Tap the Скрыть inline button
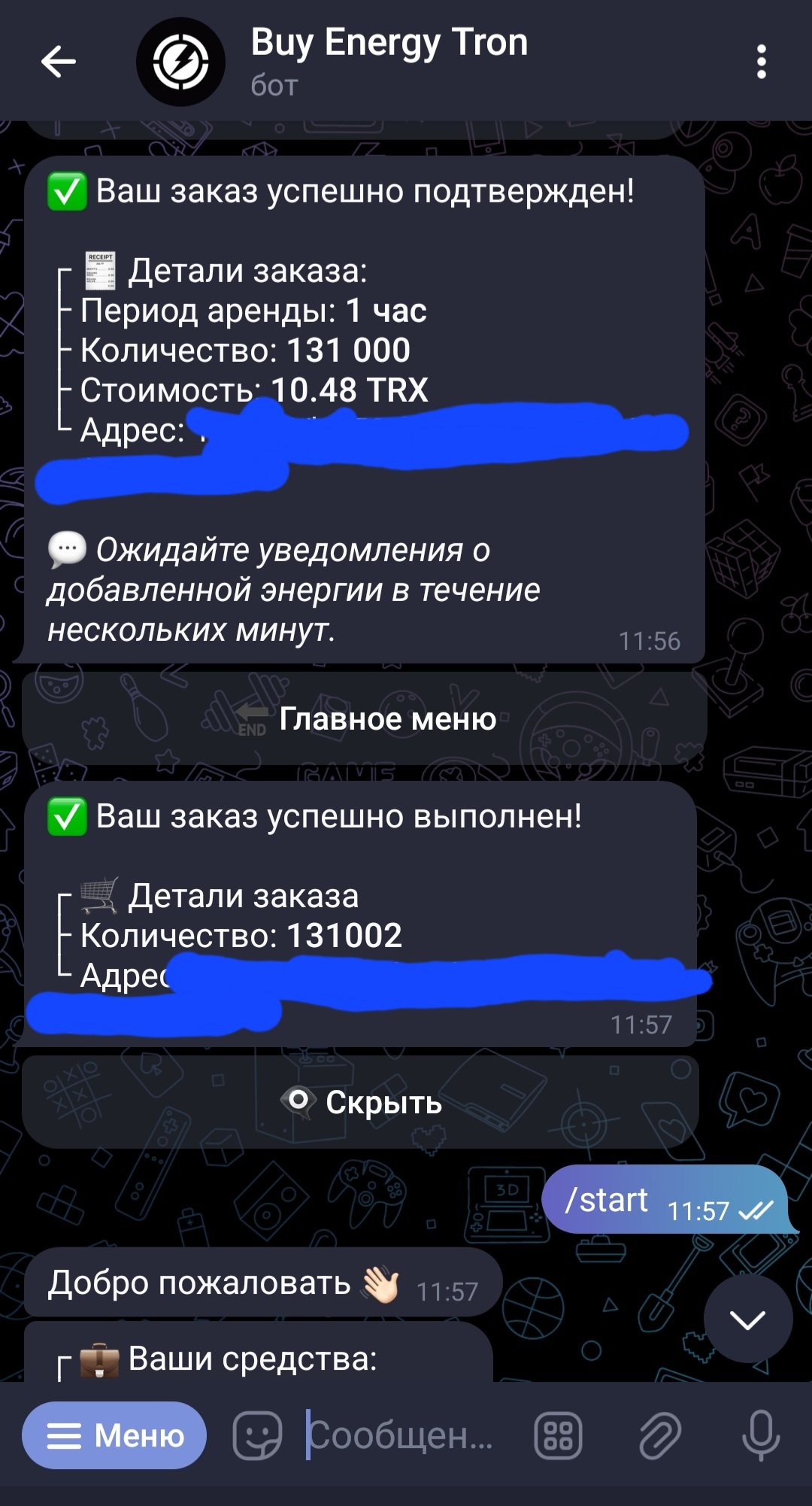Viewport: 812px width, 1506px height. [361, 1102]
